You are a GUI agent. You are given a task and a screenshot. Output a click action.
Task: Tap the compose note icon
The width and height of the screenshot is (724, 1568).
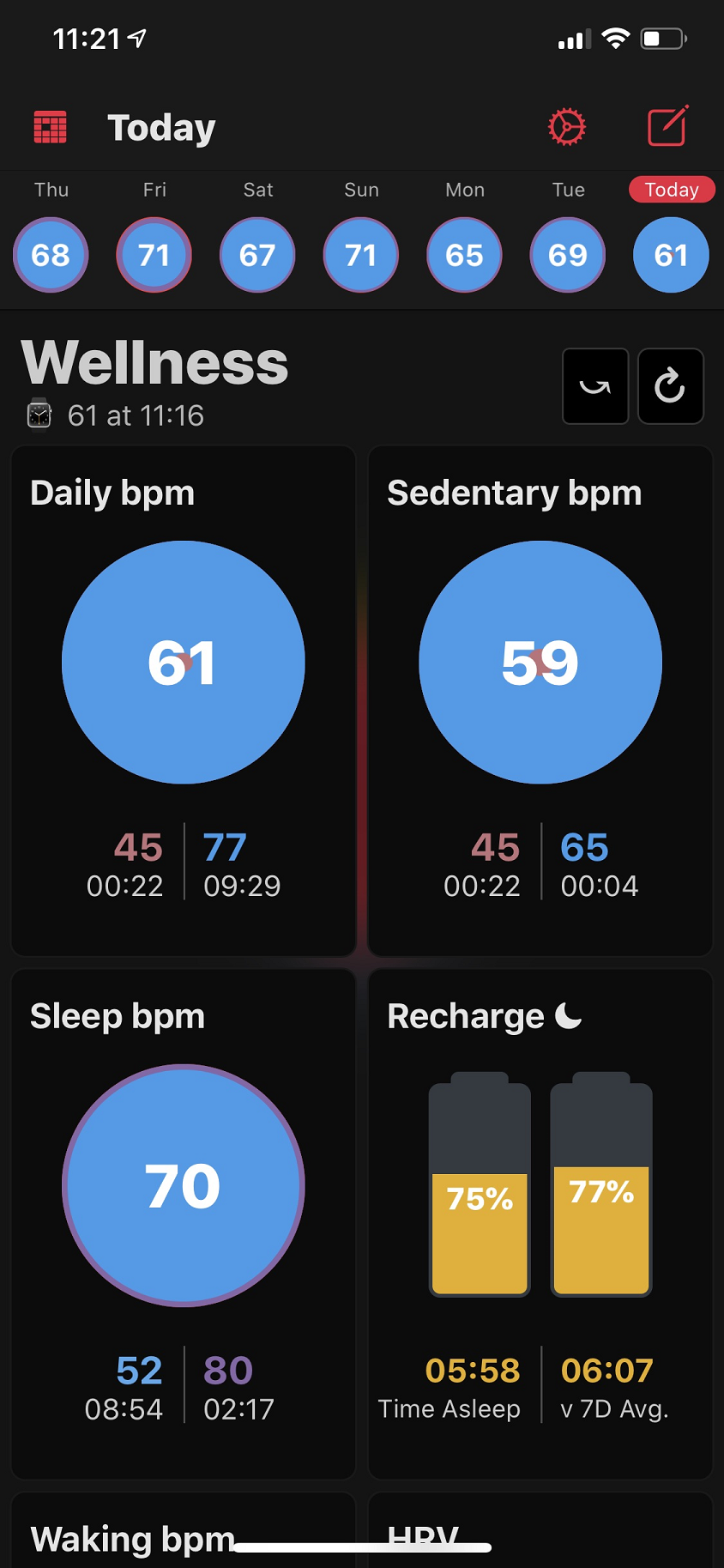[x=667, y=127]
